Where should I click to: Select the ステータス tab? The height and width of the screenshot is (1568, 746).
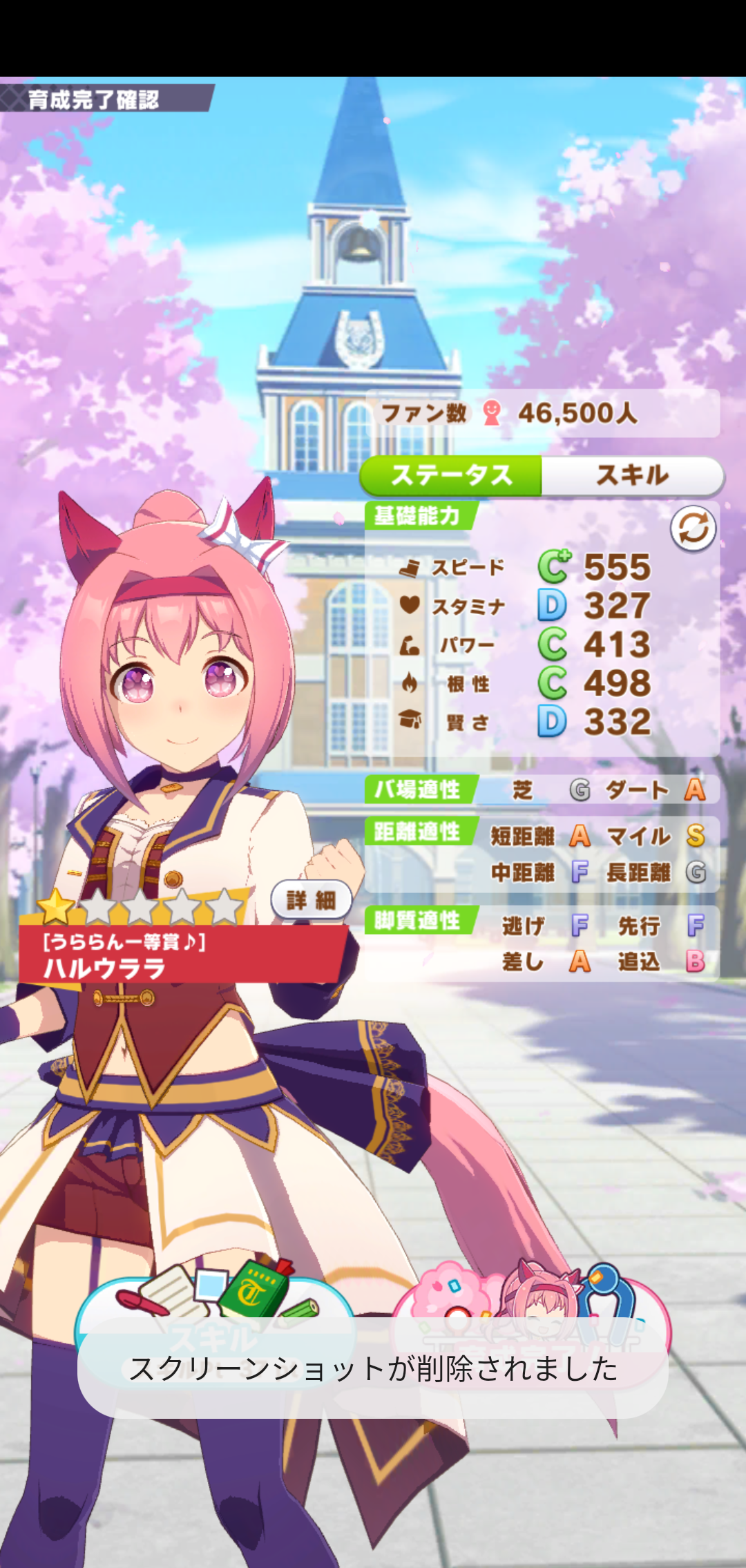[x=451, y=475]
